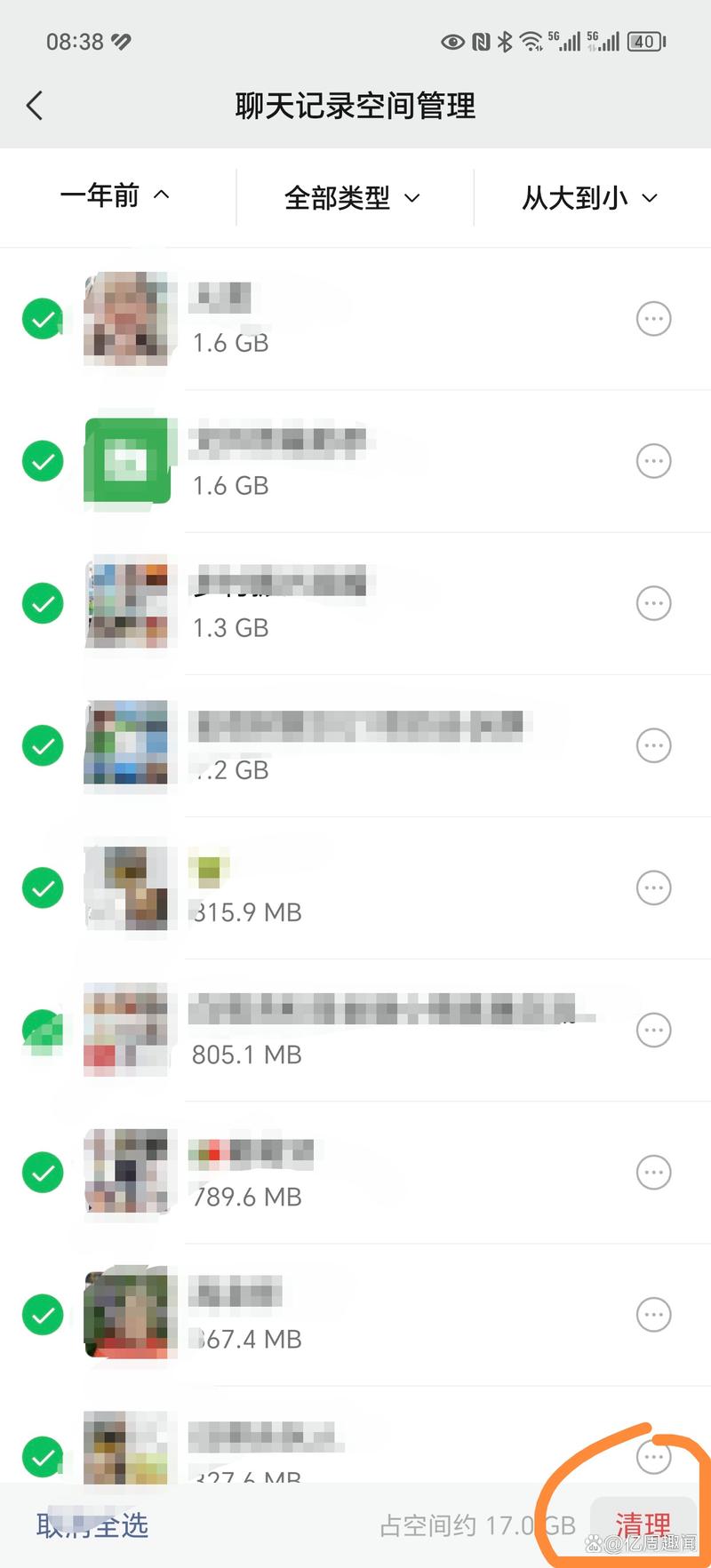Tap 取消全选 to deselect all chats
Viewport: 711px width, 1568px height.
pos(92,1525)
